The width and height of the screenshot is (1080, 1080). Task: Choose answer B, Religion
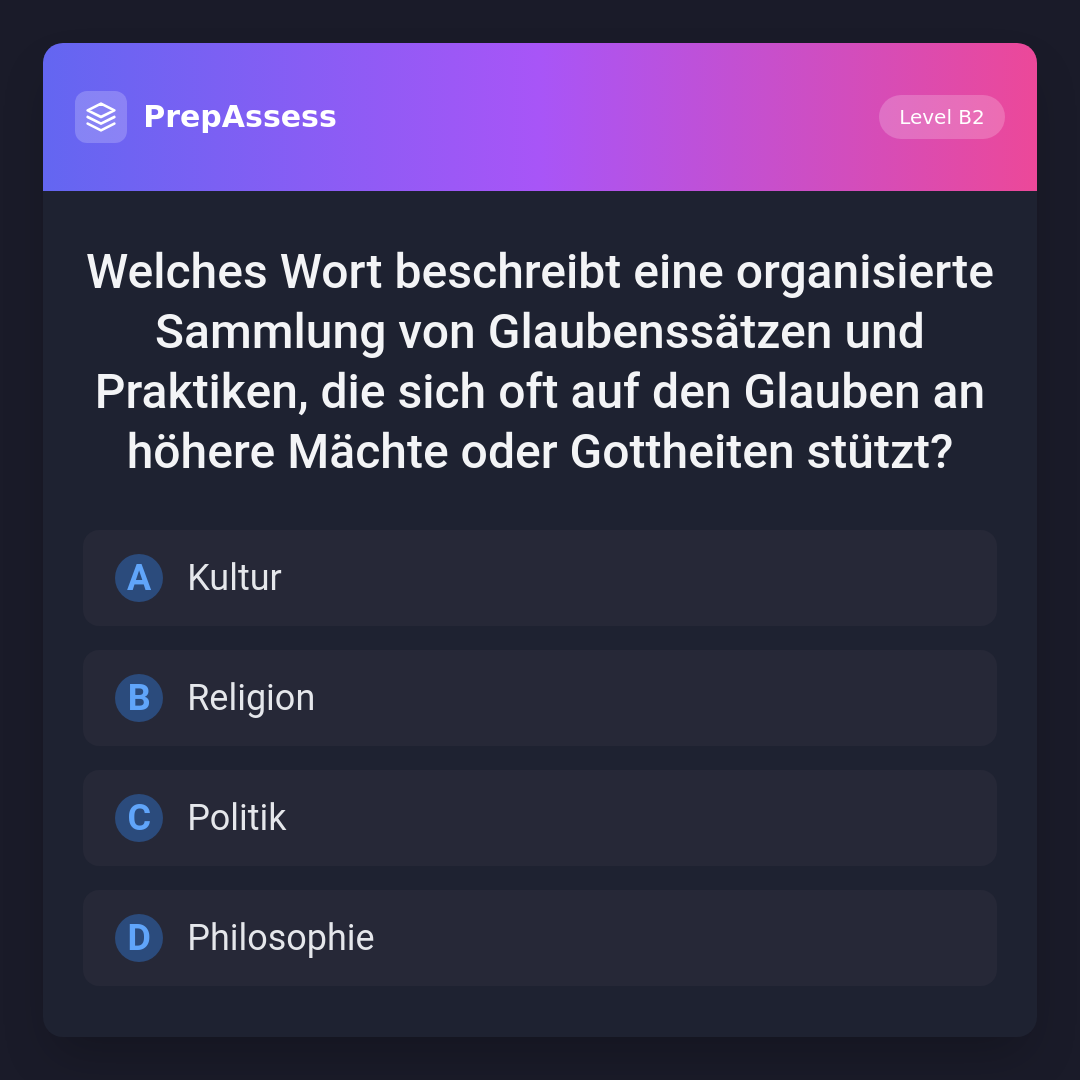tap(540, 698)
